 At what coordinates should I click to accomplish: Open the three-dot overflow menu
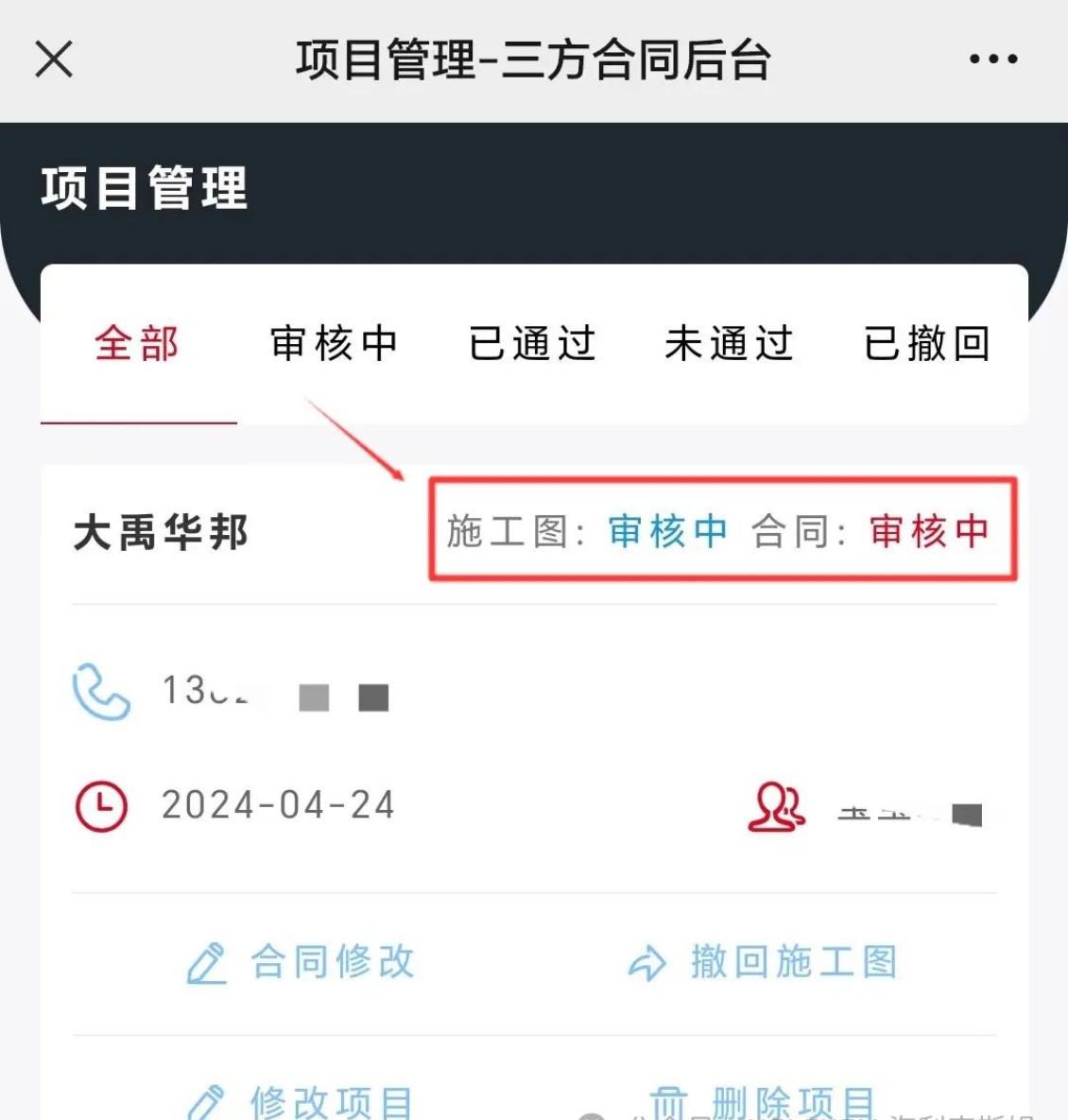[x=992, y=60]
